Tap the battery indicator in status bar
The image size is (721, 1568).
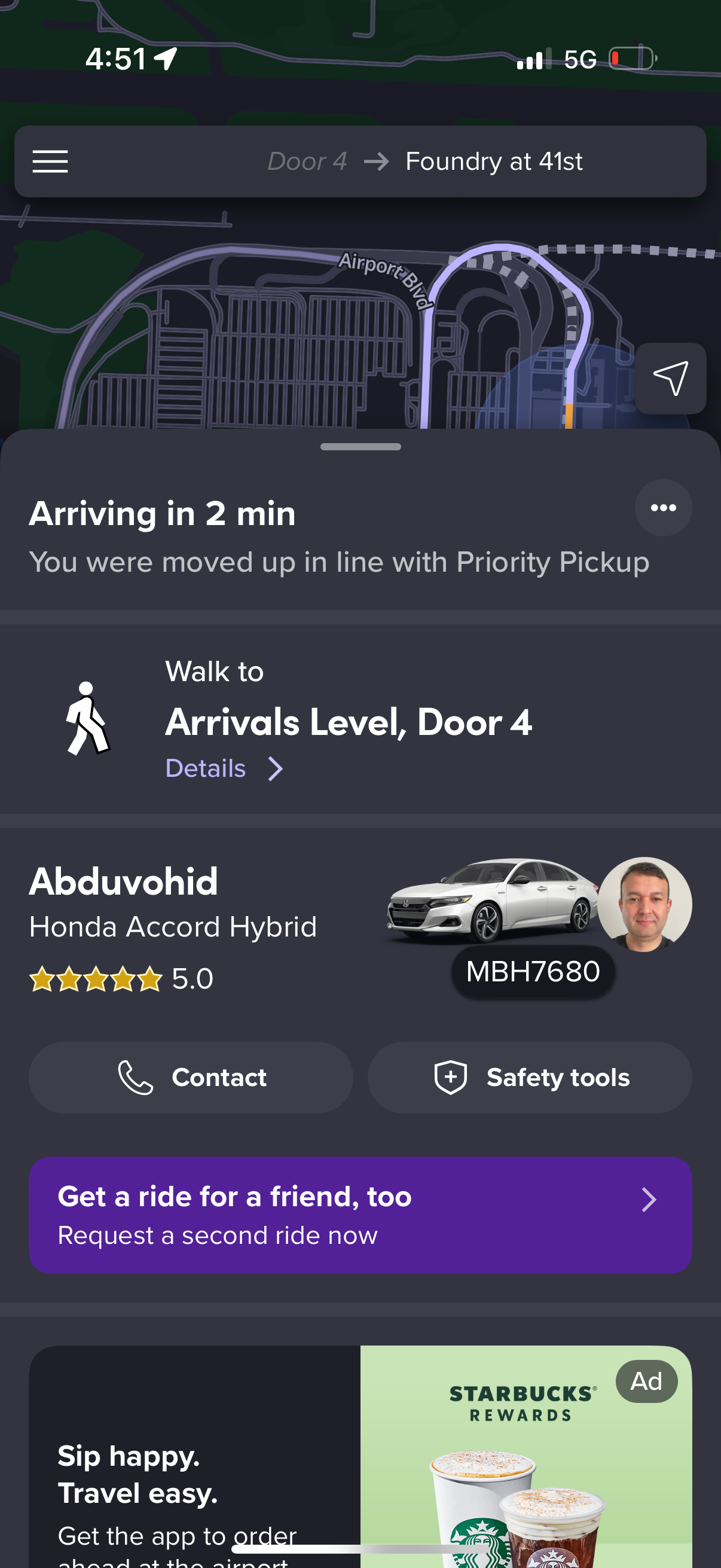[633, 59]
